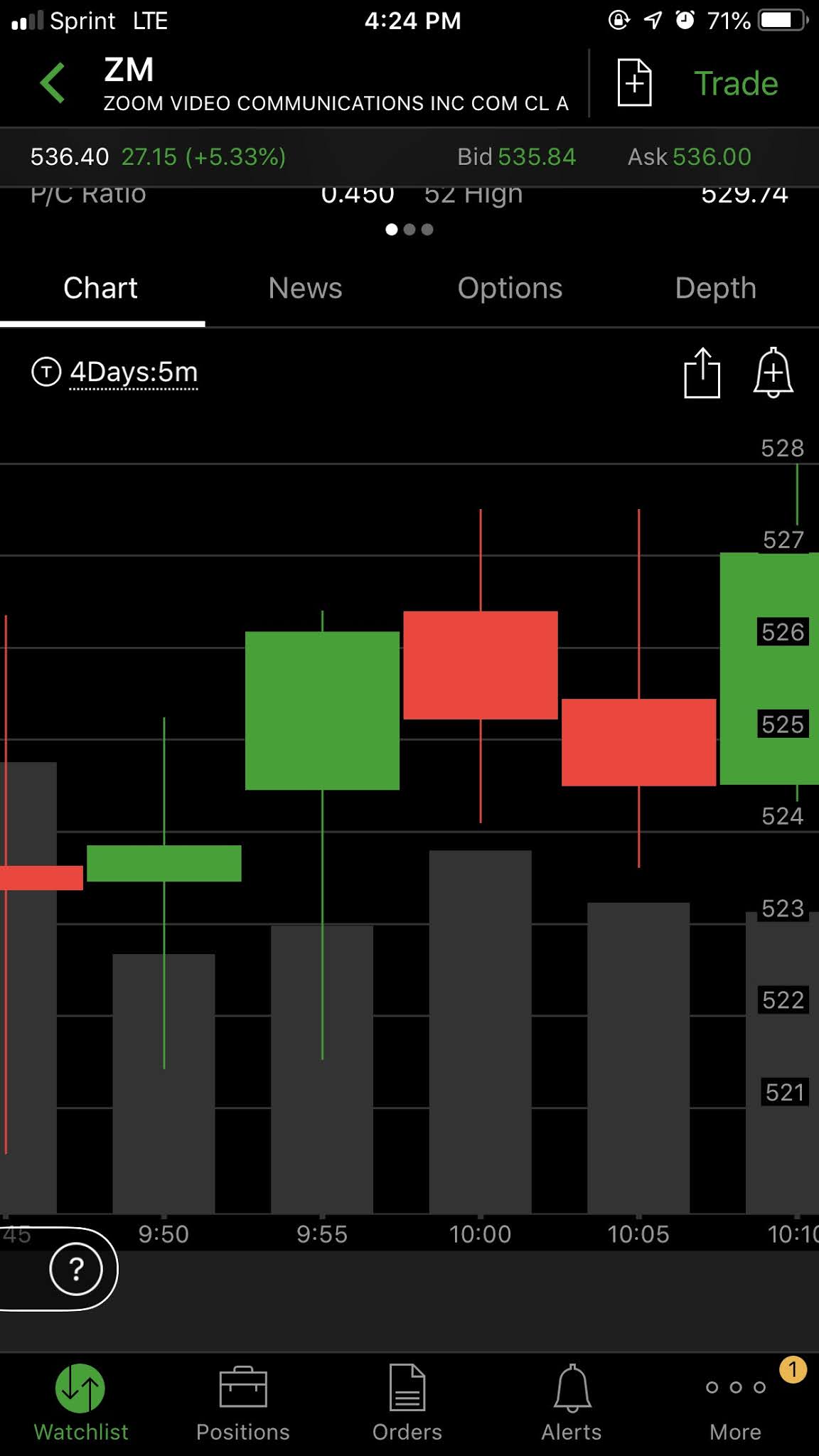
Task: Select the Chart tab
Action: (100, 289)
